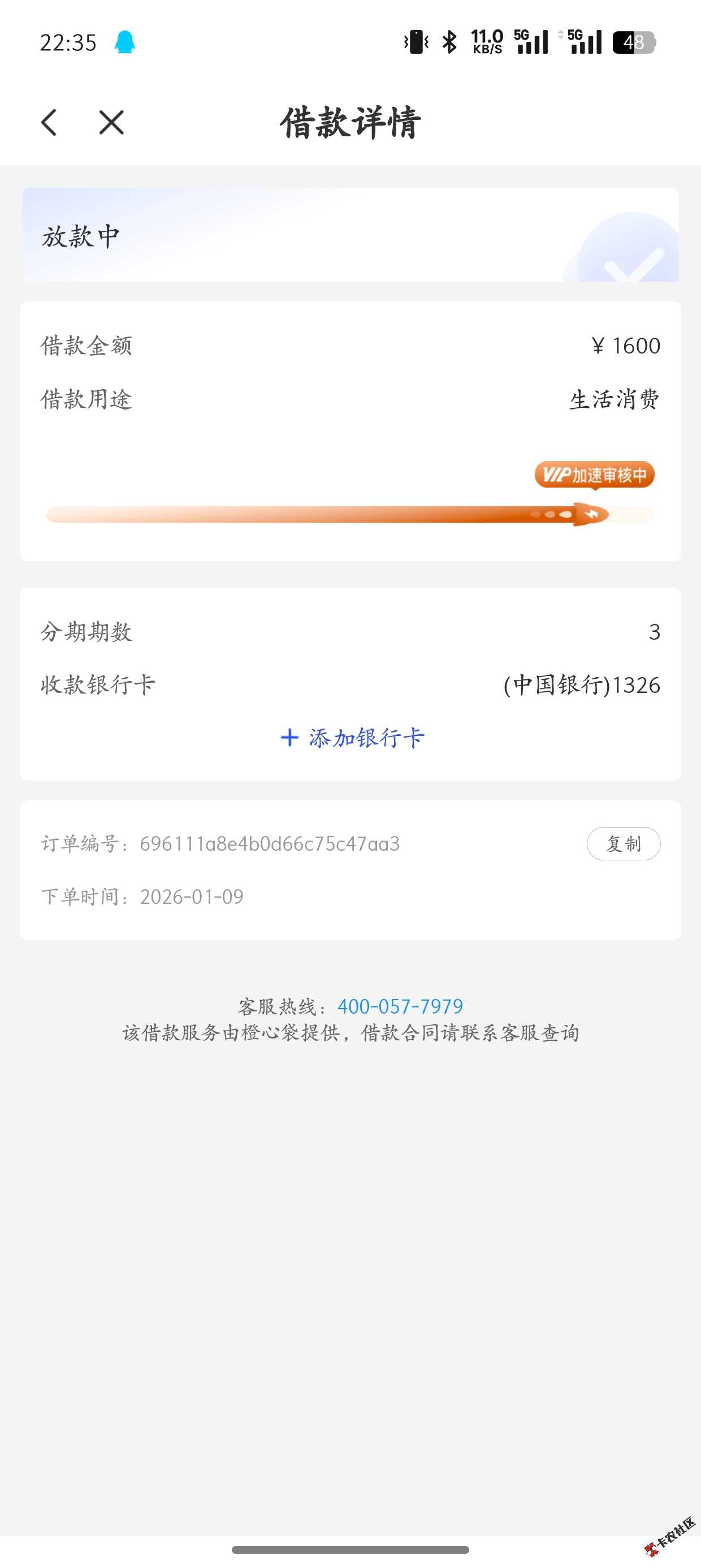
Task: Go back using the header arrow
Action: pos(49,122)
